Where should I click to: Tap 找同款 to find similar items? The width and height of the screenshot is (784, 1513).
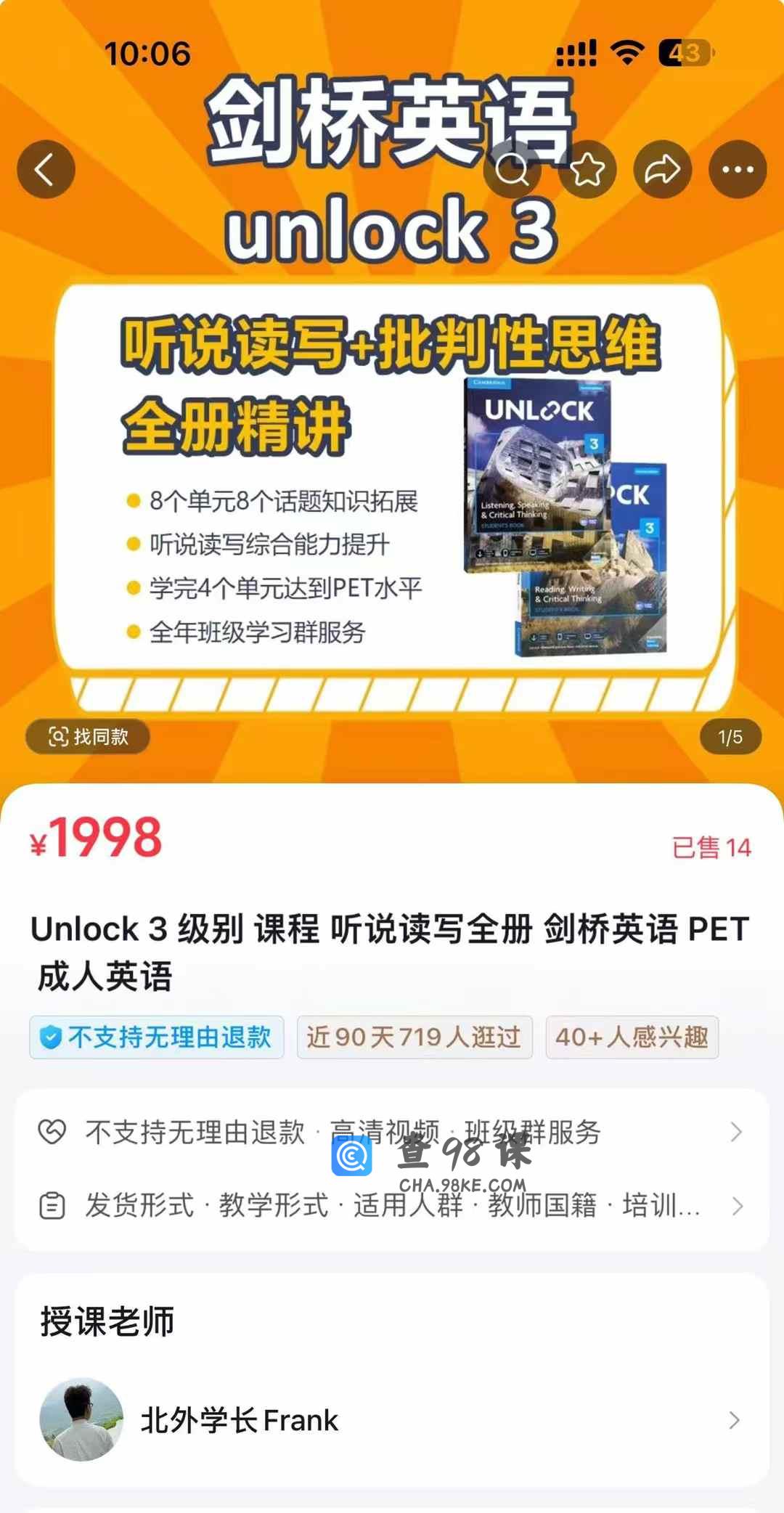(88, 737)
